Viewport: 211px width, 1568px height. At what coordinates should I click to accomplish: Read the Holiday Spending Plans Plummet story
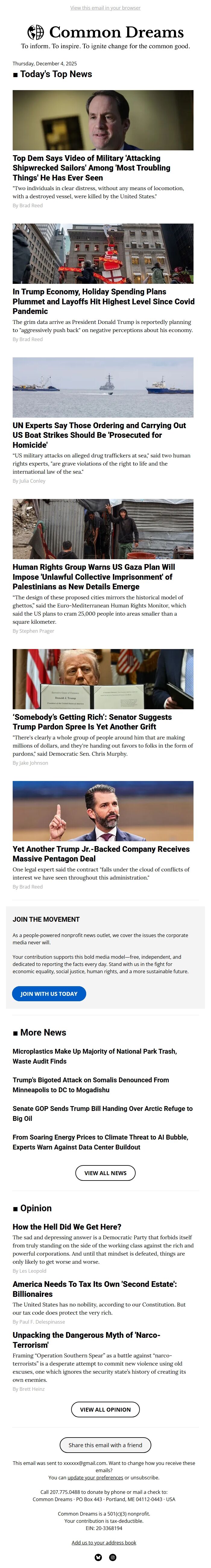pyautogui.click(x=103, y=301)
